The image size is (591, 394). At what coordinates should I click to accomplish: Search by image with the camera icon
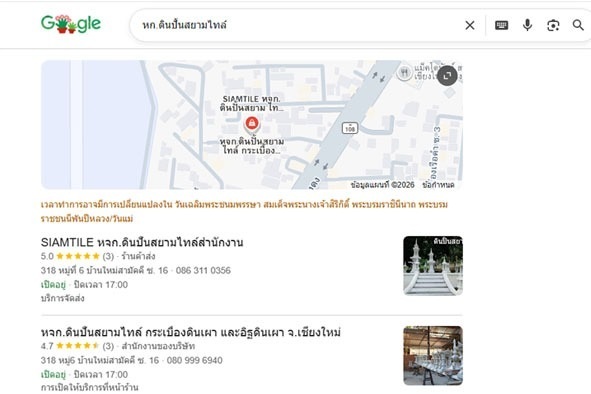click(553, 25)
